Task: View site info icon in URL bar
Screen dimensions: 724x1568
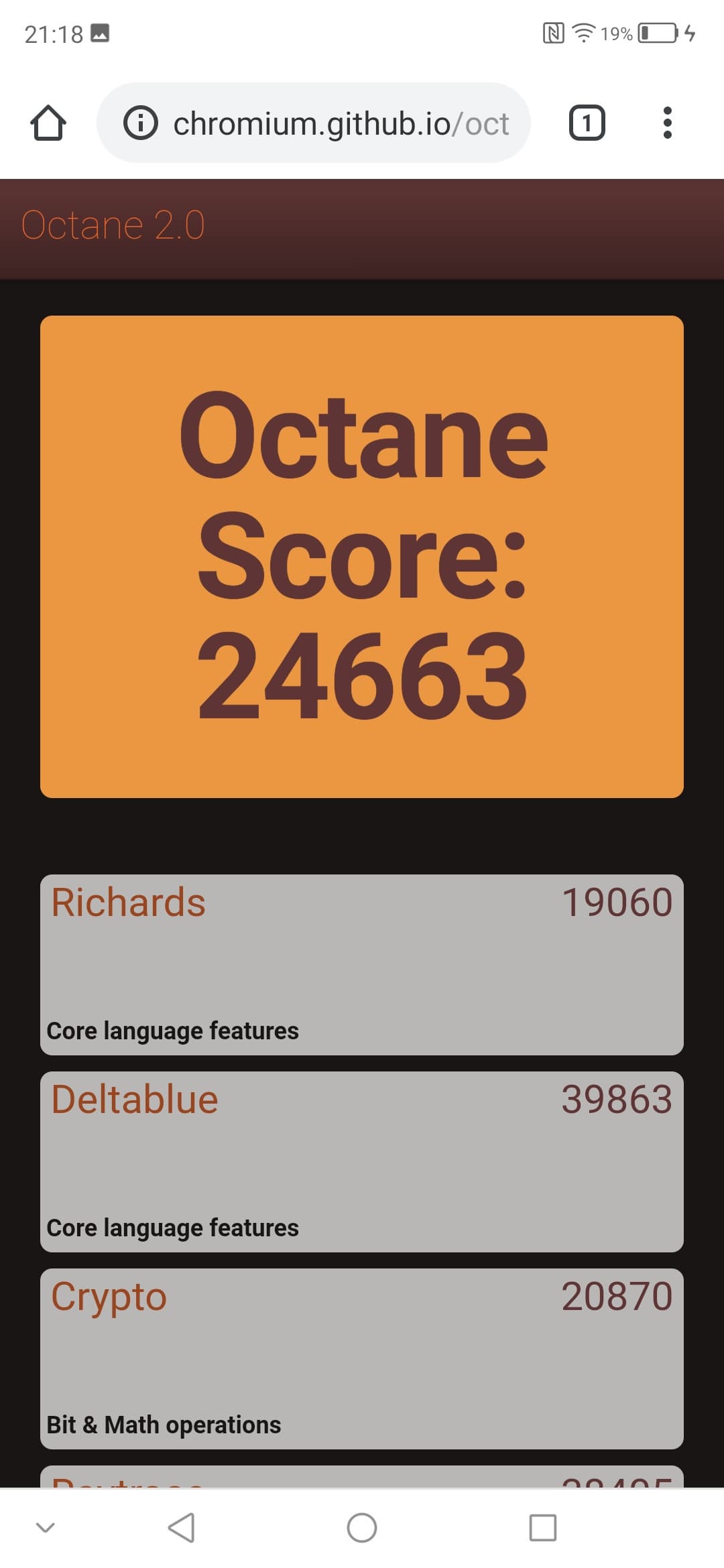Action: coord(140,123)
